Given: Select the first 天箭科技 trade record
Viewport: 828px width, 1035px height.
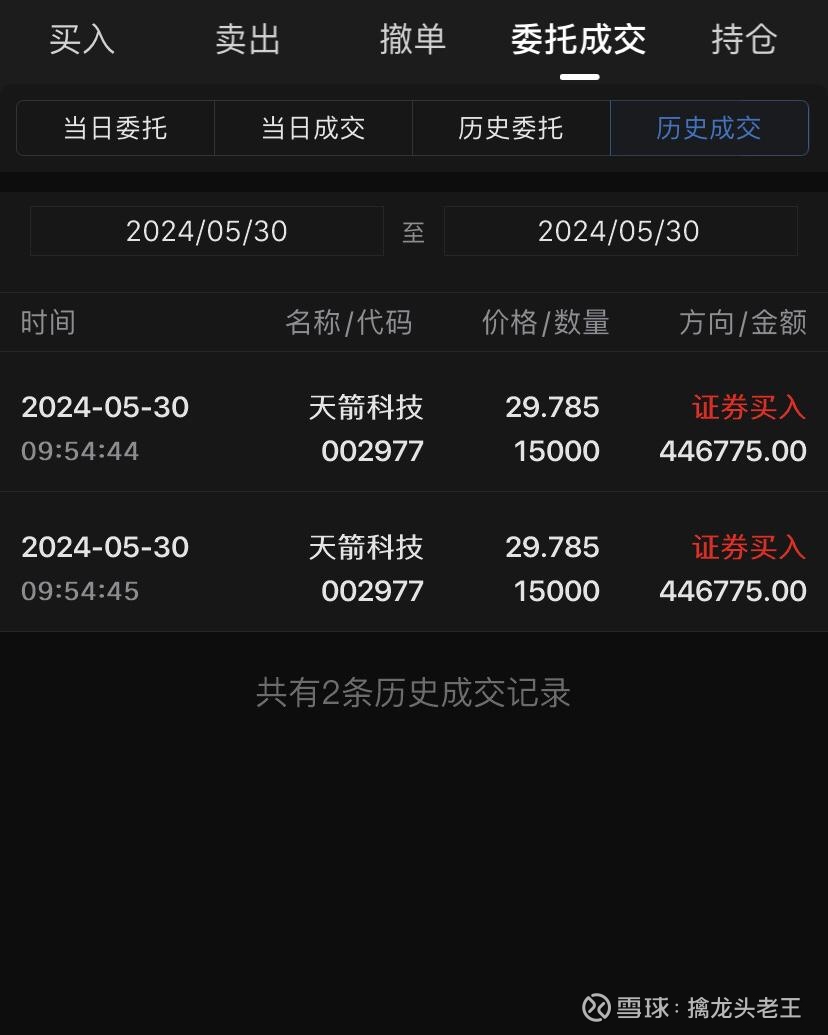Looking at the screenshot, I should tap(414, 428).
